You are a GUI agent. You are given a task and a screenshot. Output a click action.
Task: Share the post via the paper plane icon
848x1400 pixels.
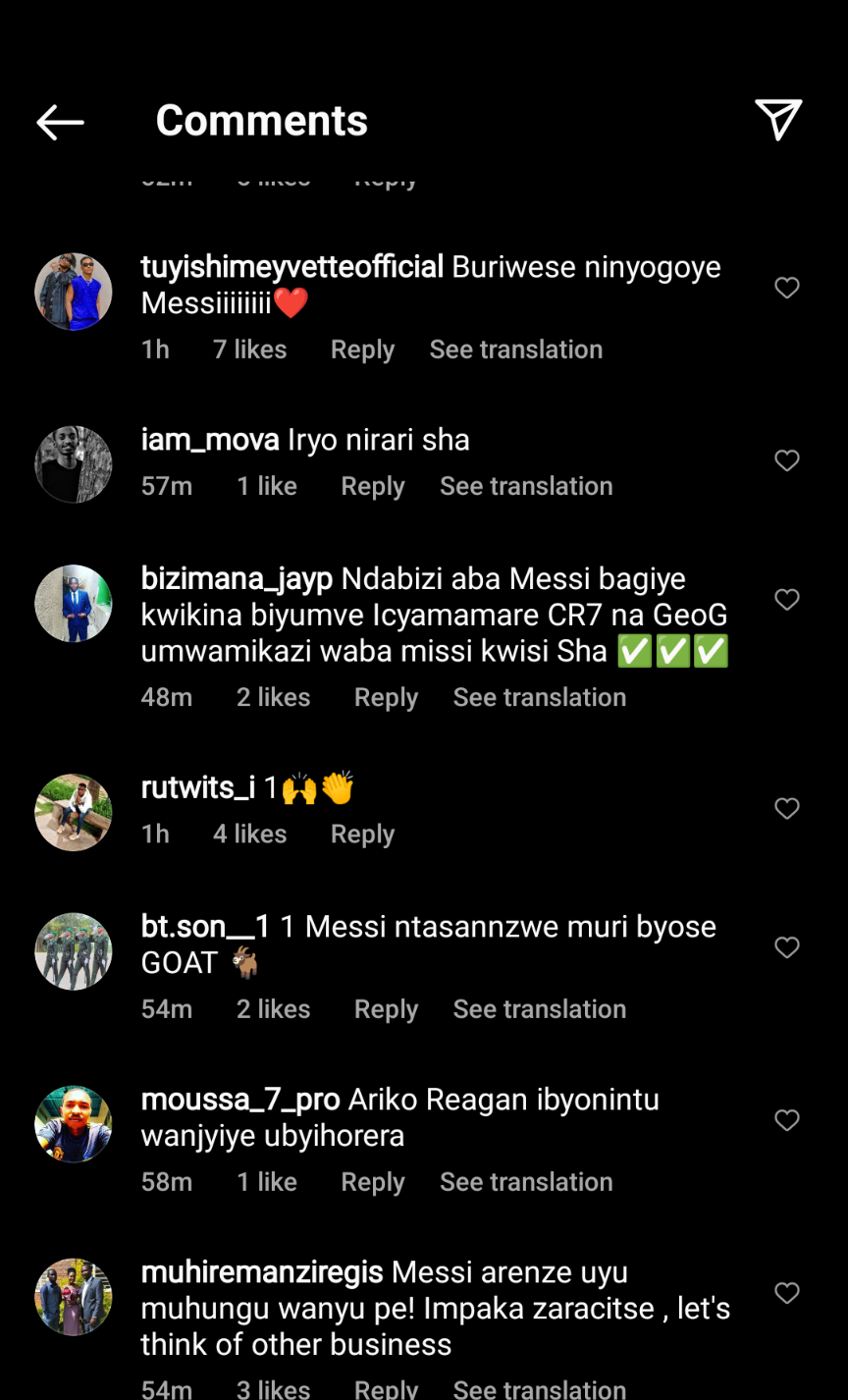coord(778,121)
